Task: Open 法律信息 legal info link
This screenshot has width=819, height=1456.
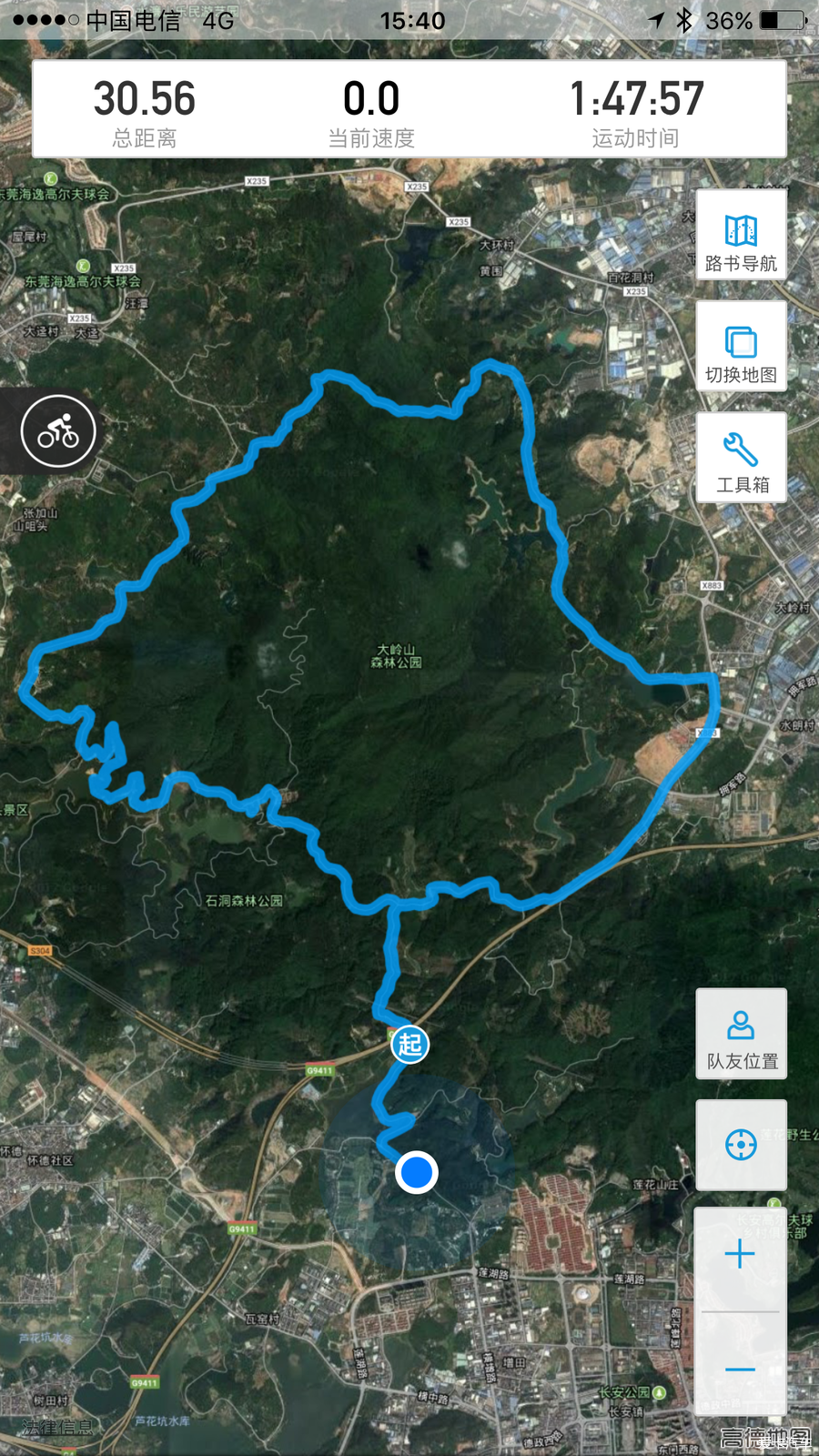Action: [x=57, y=1427]
